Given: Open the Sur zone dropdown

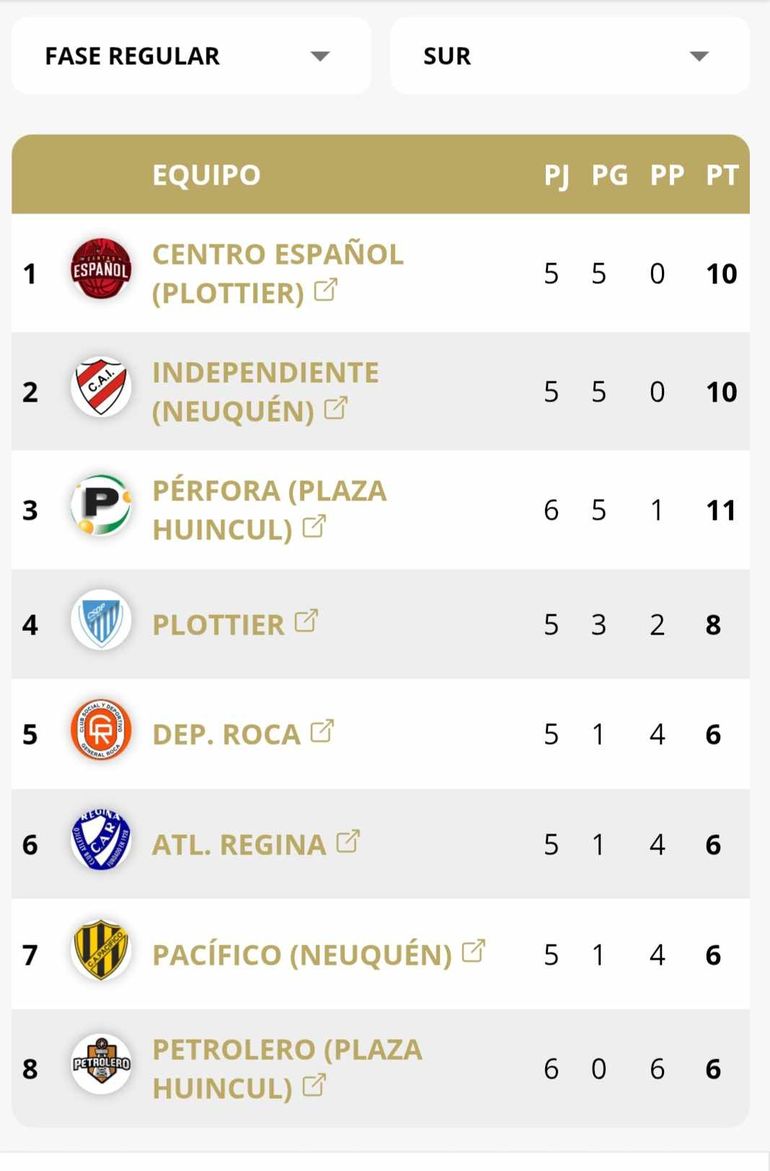Looking at the screenshot, I should [x=568, y=56].
